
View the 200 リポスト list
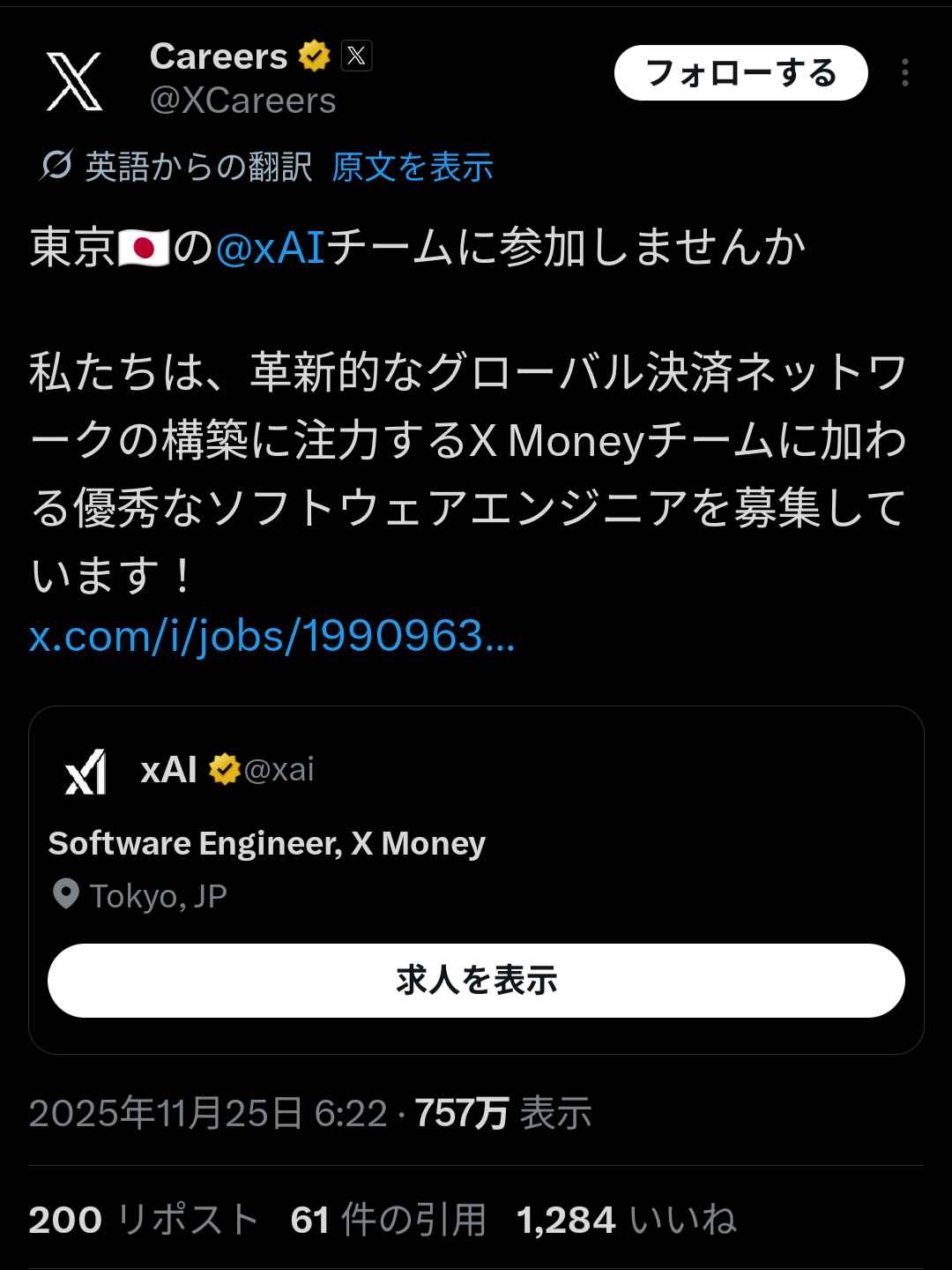coord(143,1221)
